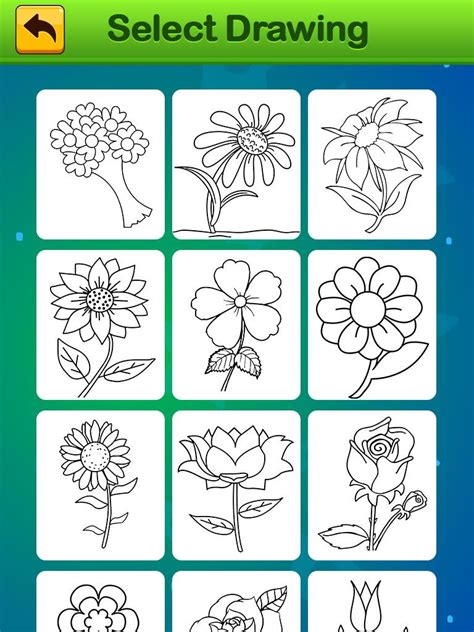Open the rose with leaf drawing at bottom
Image resolution: width=474 pixels, height=632 pixels.
point(236,601)
